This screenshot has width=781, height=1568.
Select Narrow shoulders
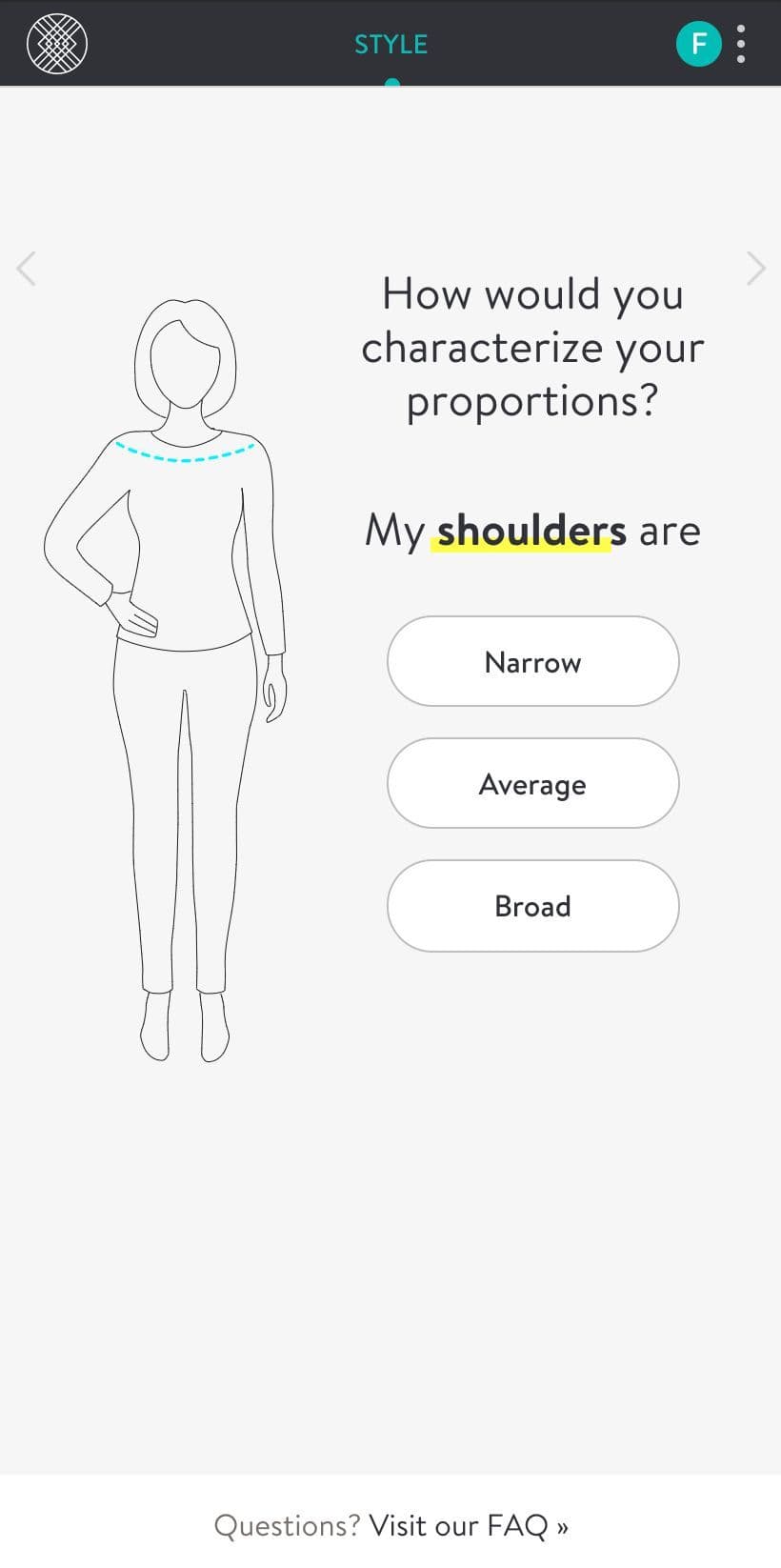pyautogui.click(x=532, y=661)
